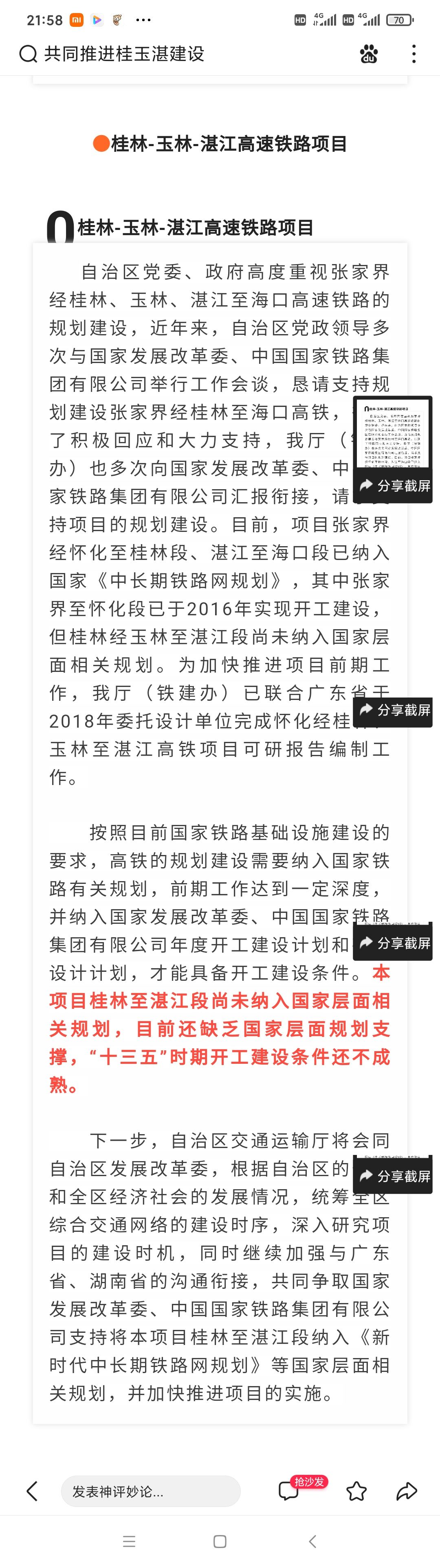Open the three-dot overflow menu
The image size is (440, 1568).
click(x=414, y=54)
